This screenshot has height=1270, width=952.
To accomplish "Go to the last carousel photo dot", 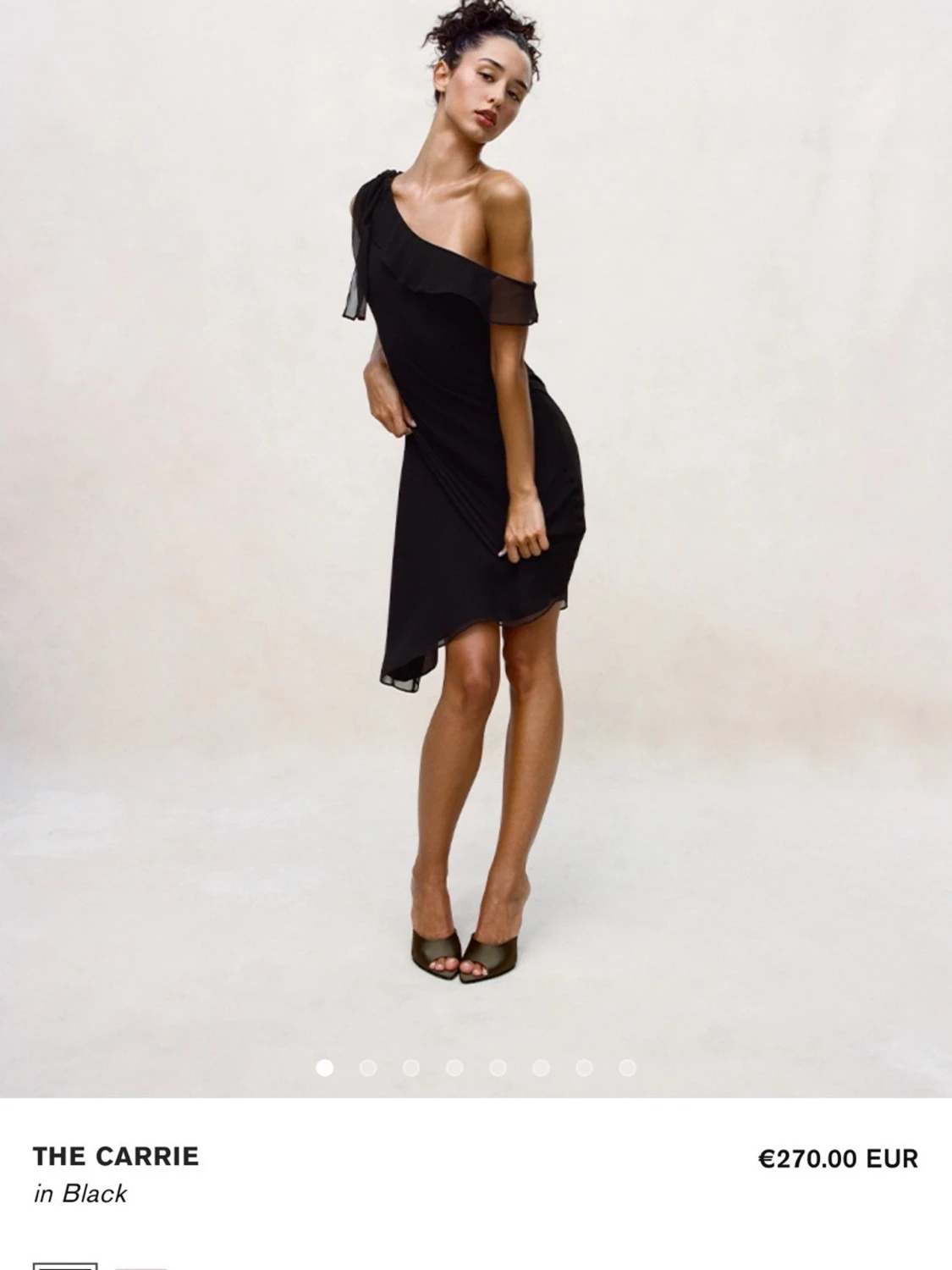I will point(627,1068).
